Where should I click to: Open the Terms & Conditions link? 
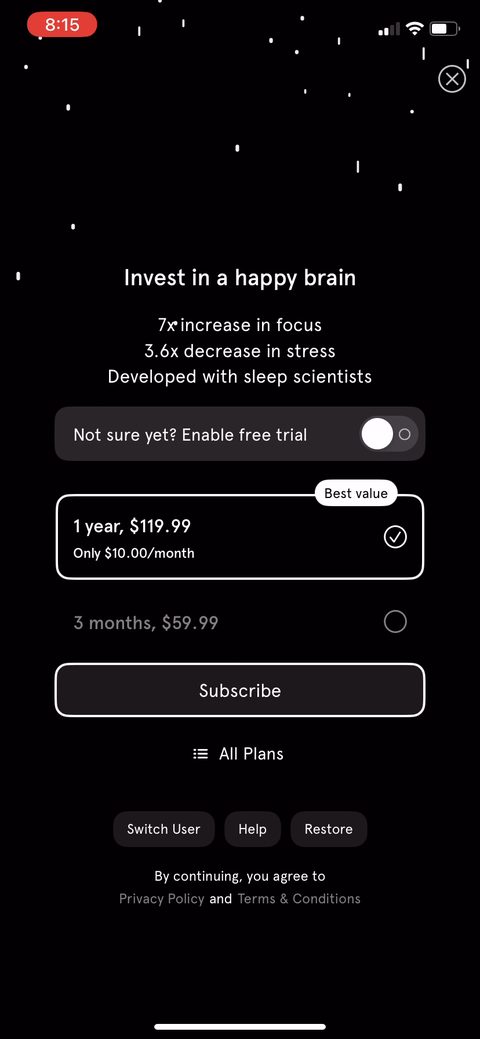299,899
